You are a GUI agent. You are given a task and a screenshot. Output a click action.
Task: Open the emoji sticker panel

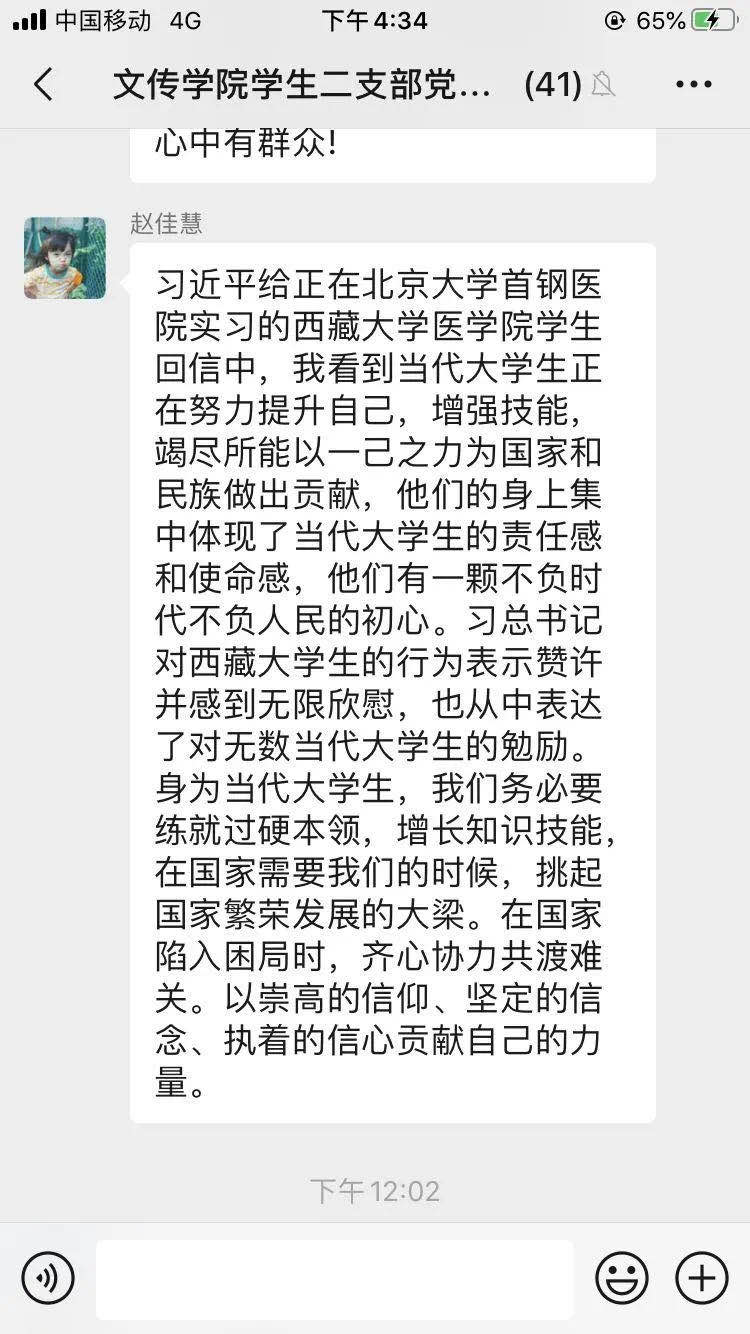coord(621,1277)
